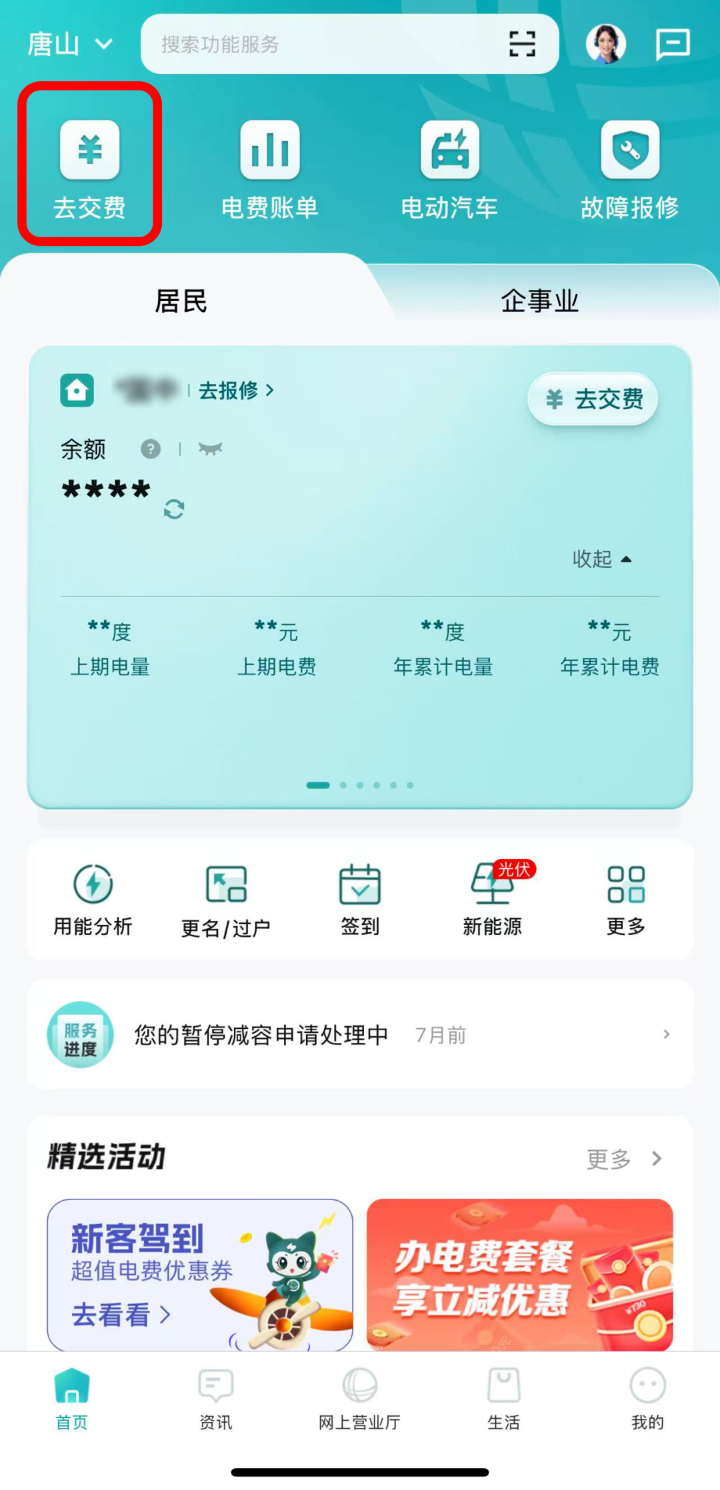Open 更名/过户

coord(226,900)
